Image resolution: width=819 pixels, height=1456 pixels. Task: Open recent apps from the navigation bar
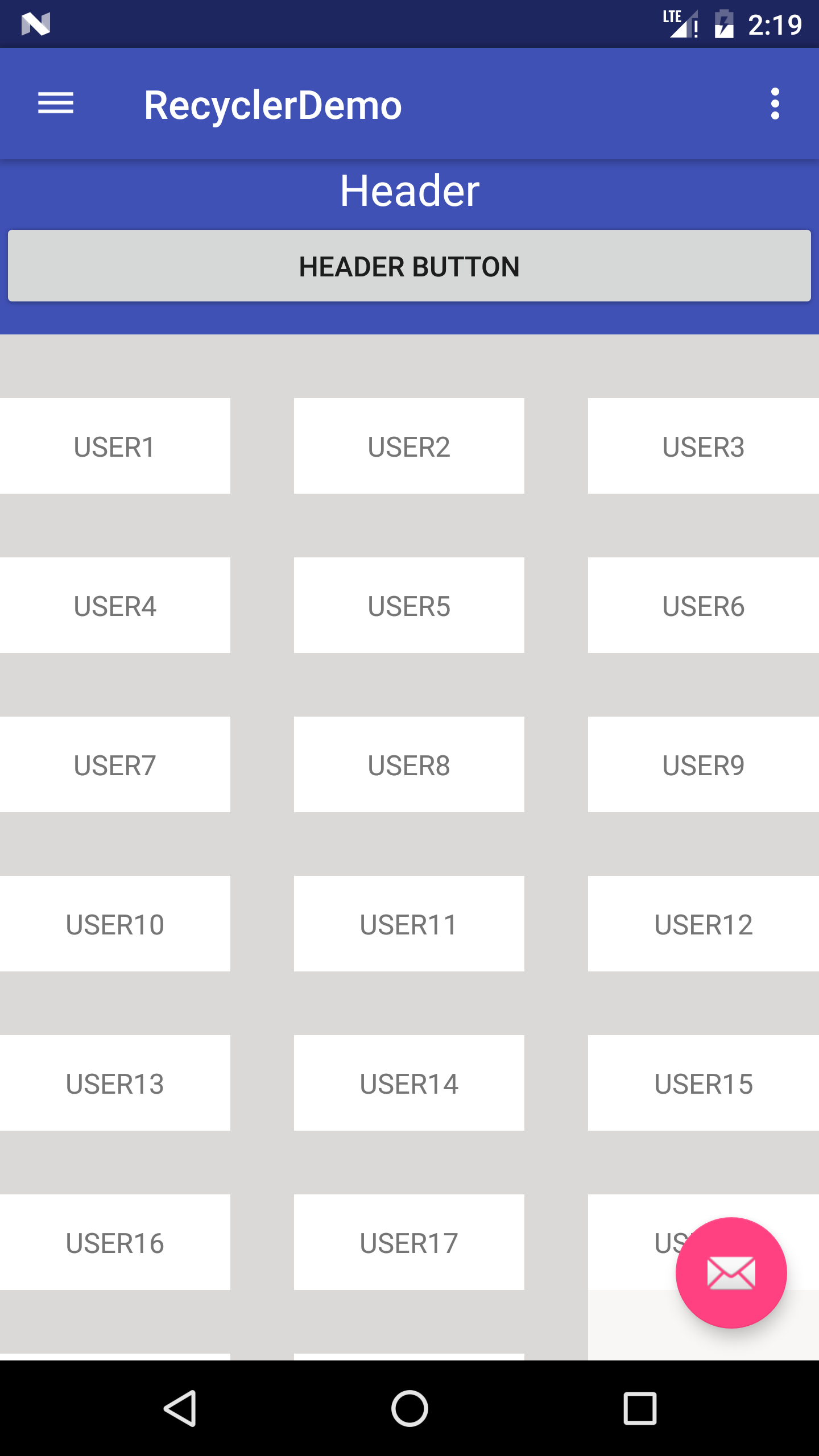(640, 1408)
